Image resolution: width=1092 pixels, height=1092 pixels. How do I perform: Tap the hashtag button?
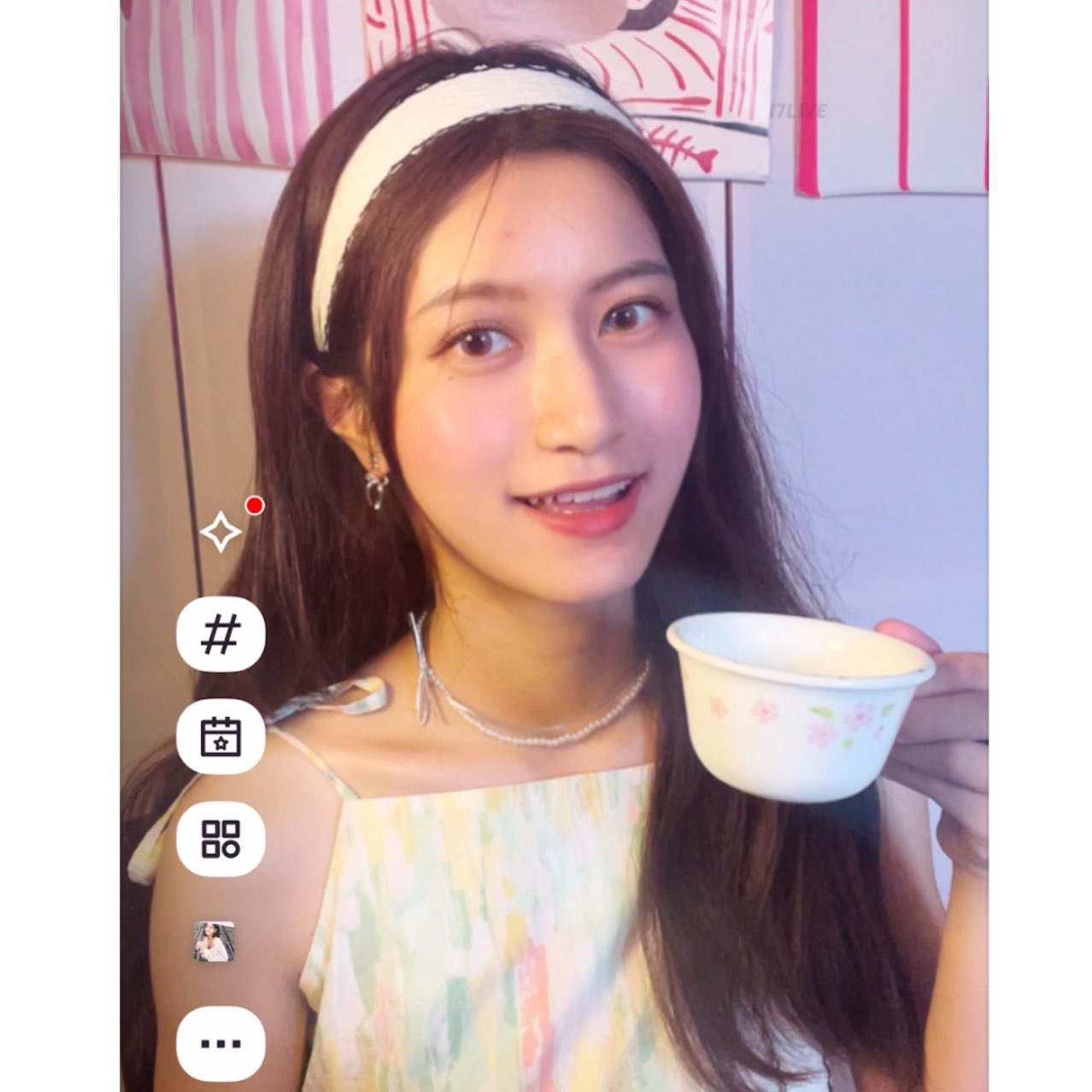coord(220,635)
